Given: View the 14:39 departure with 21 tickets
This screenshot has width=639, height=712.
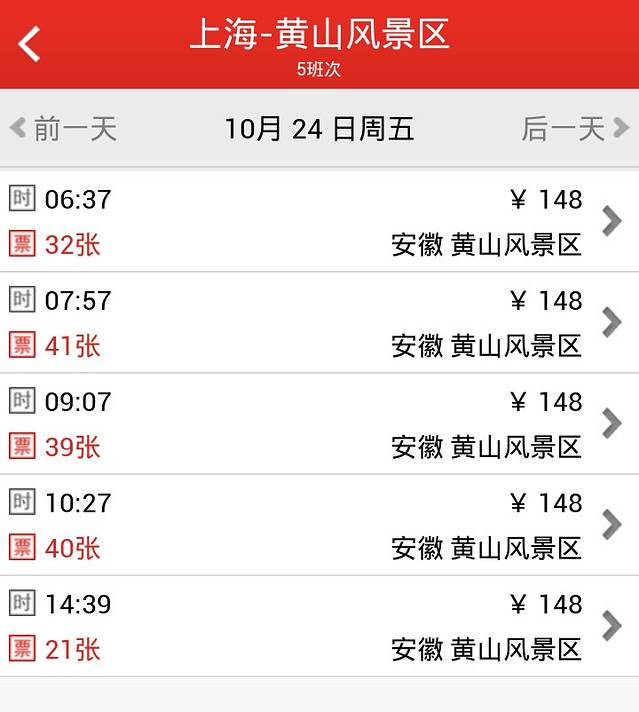Looking at the screenshot, I should click(319, 626).
